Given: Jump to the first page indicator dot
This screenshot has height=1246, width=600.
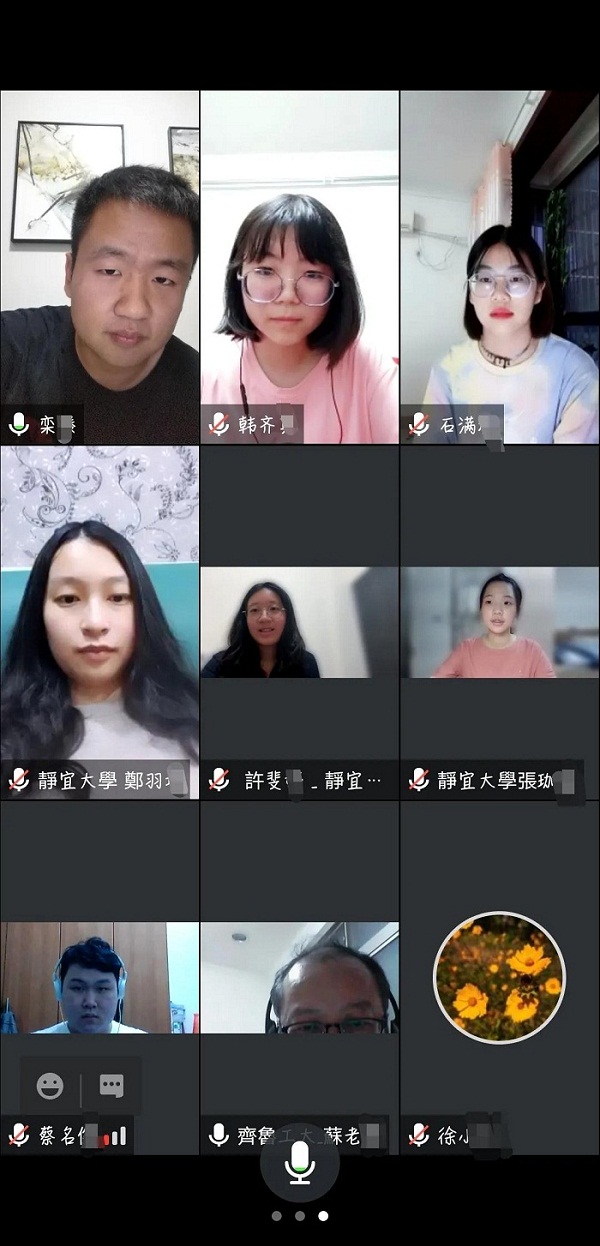Looking at the screenshot, I should pos(277,1216).
